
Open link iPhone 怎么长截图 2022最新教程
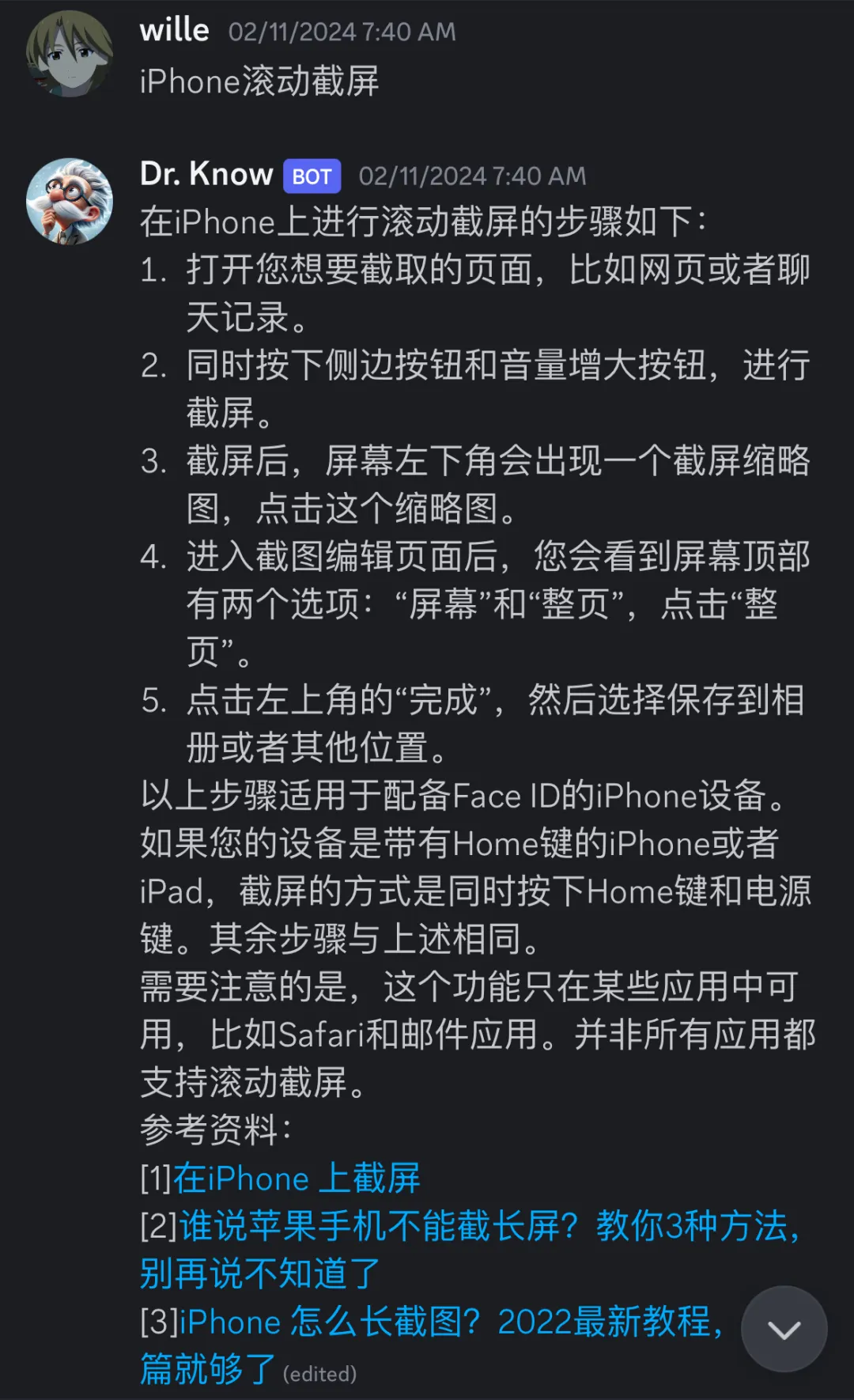451,1322
